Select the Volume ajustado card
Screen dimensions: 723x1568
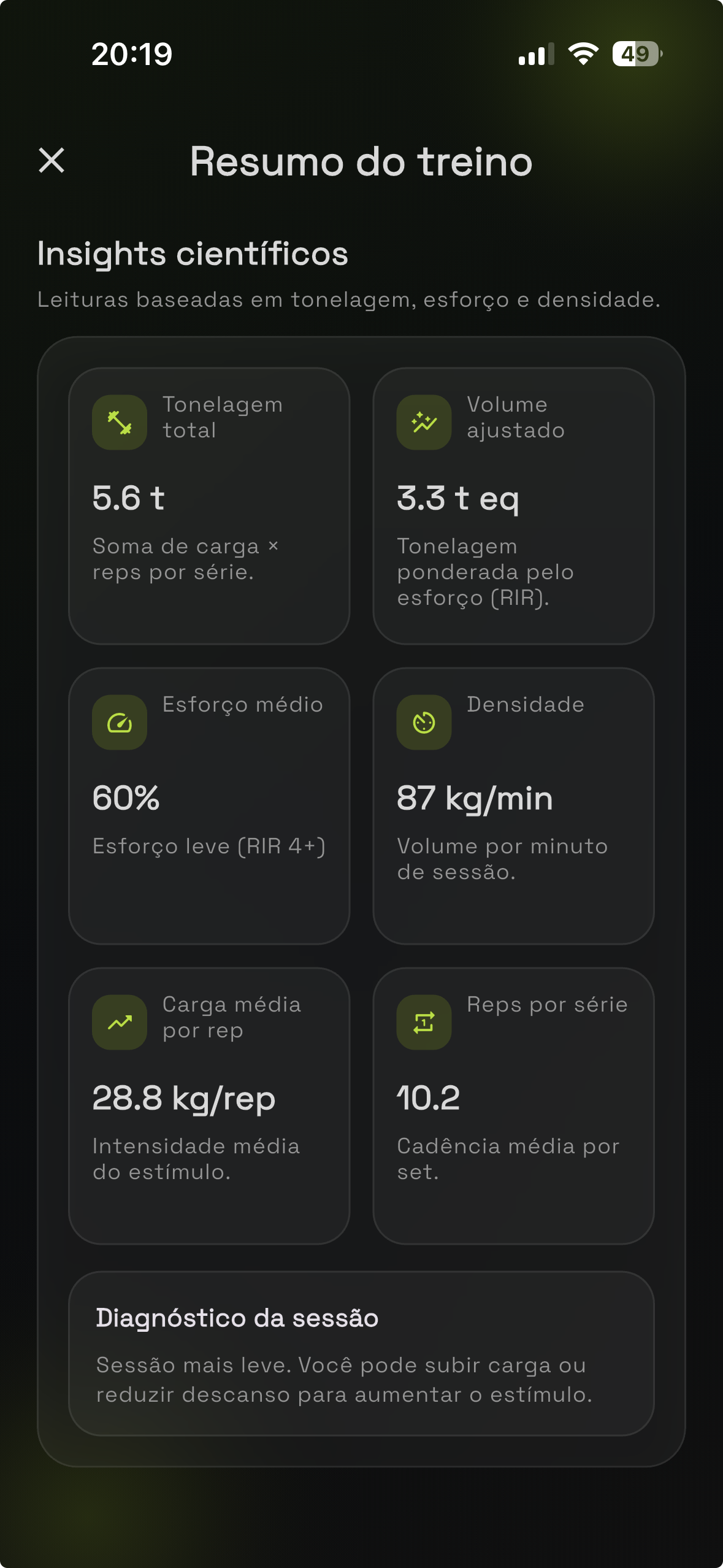point(513,505)
